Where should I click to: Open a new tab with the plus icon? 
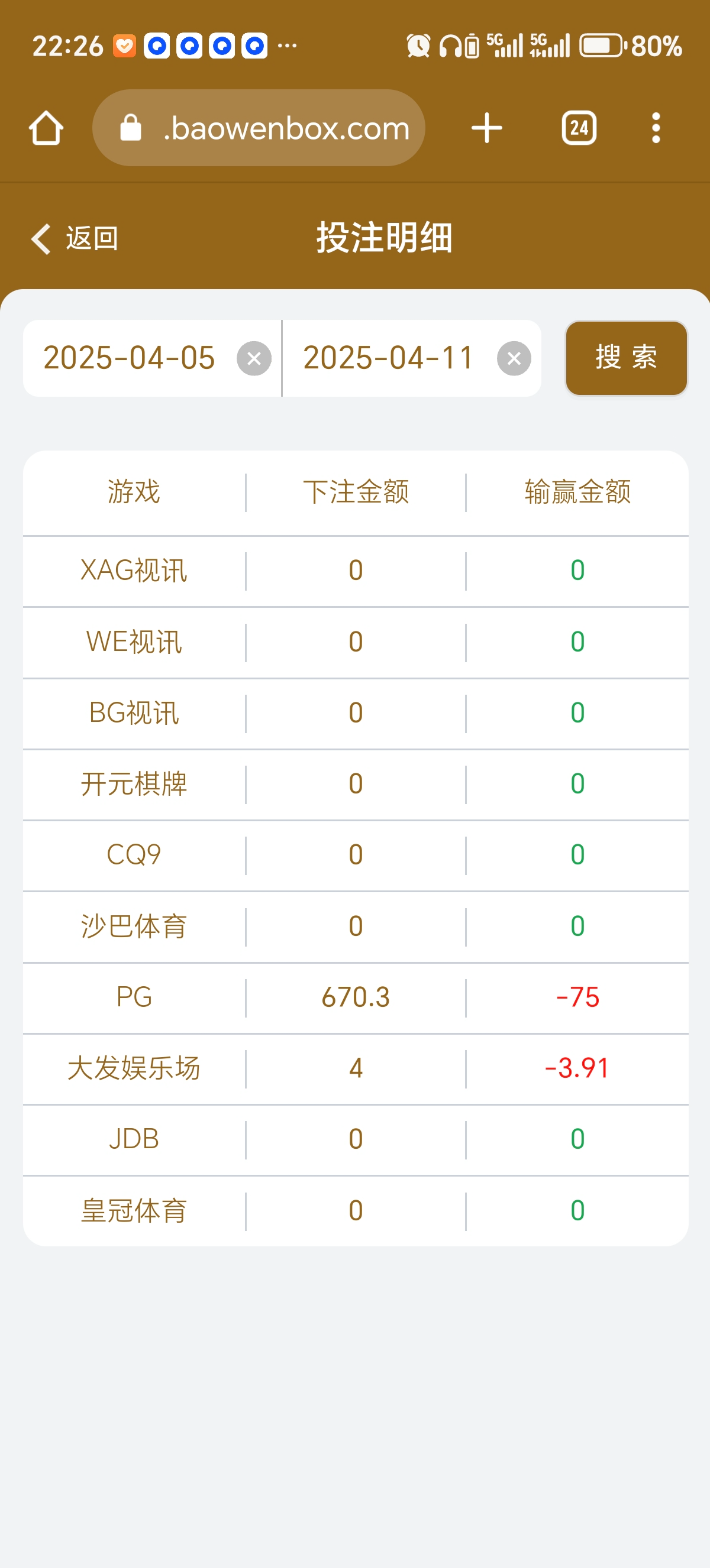click(486, 127)
